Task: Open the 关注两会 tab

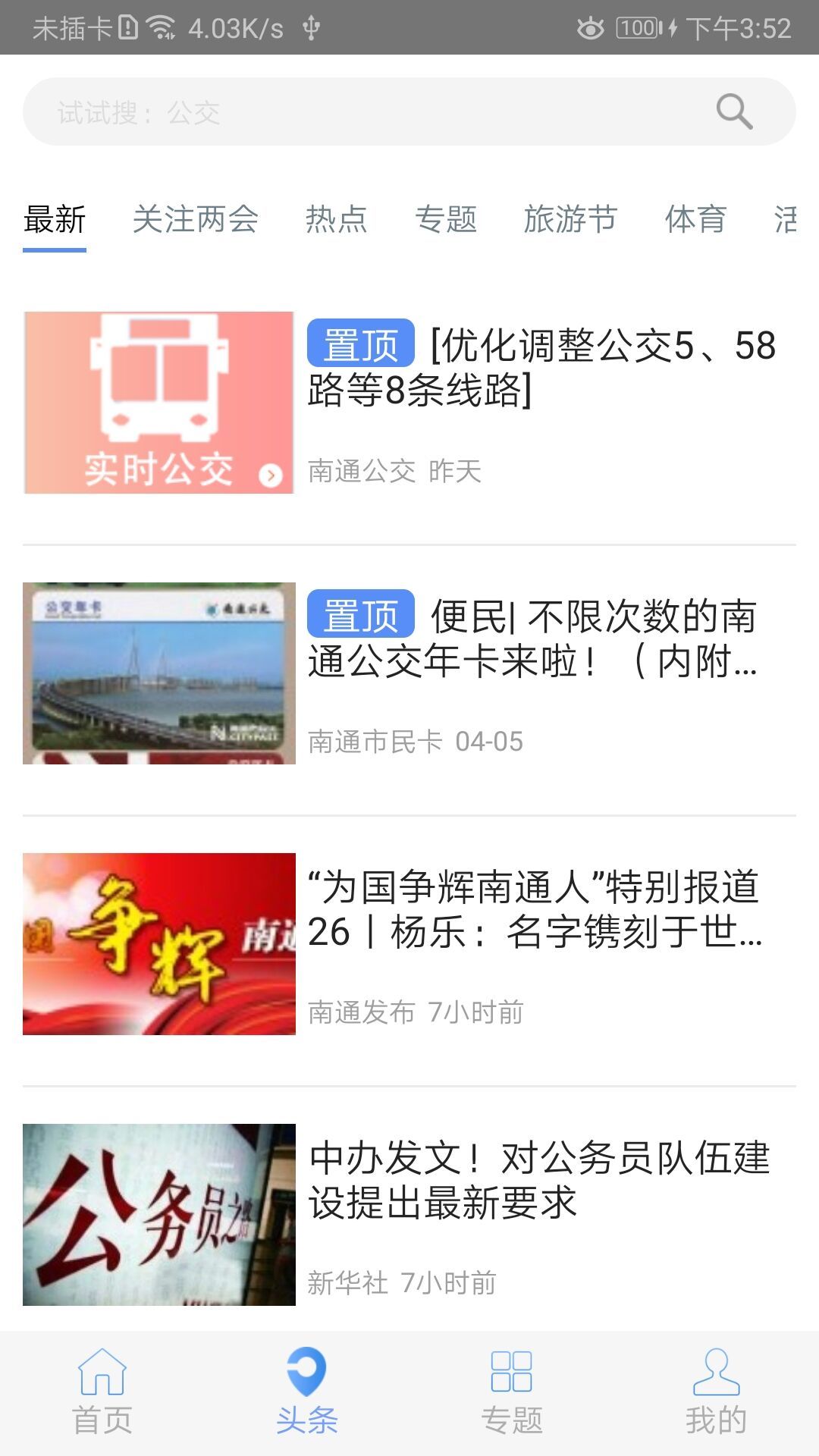Action: [196, 221]
